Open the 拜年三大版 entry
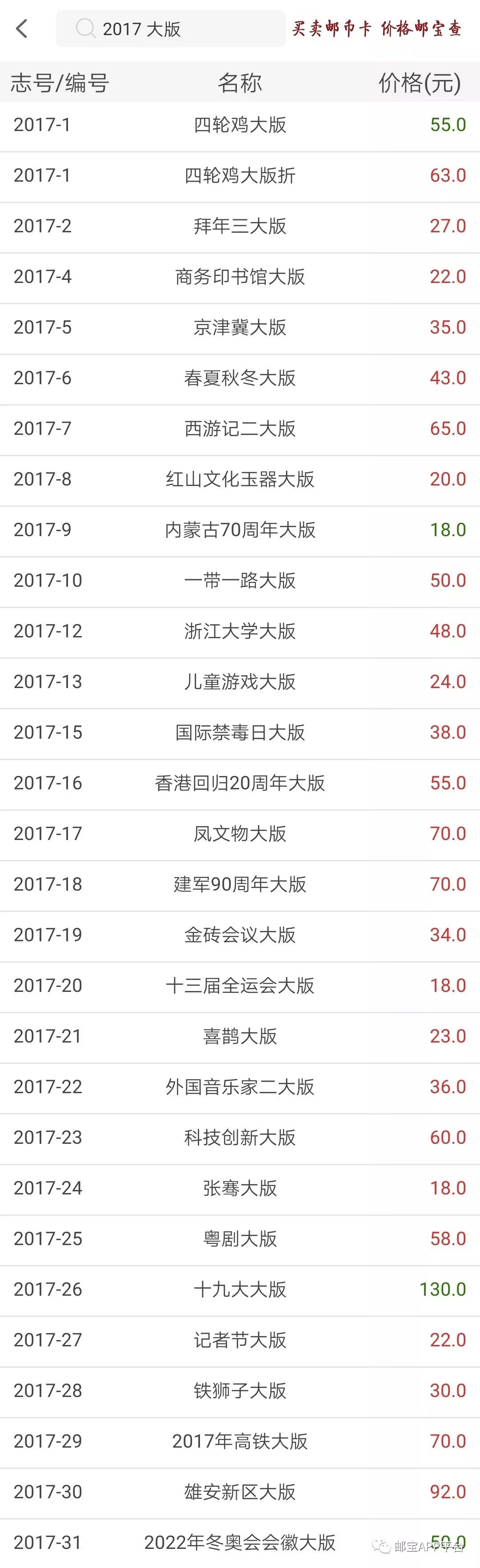This screenshot has height=1568, width=480. coord(240,227)
